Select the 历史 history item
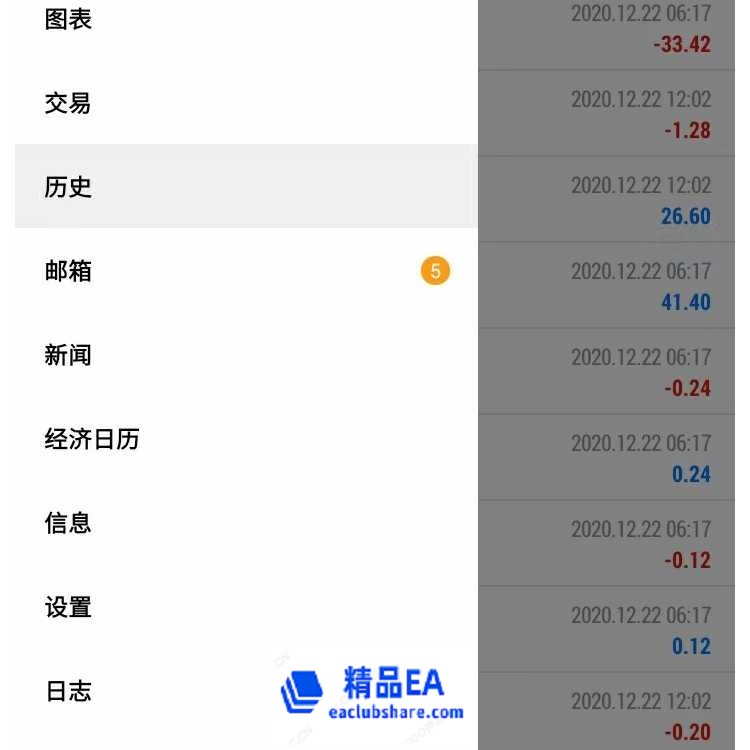750x750 pixels. [68, 187]
